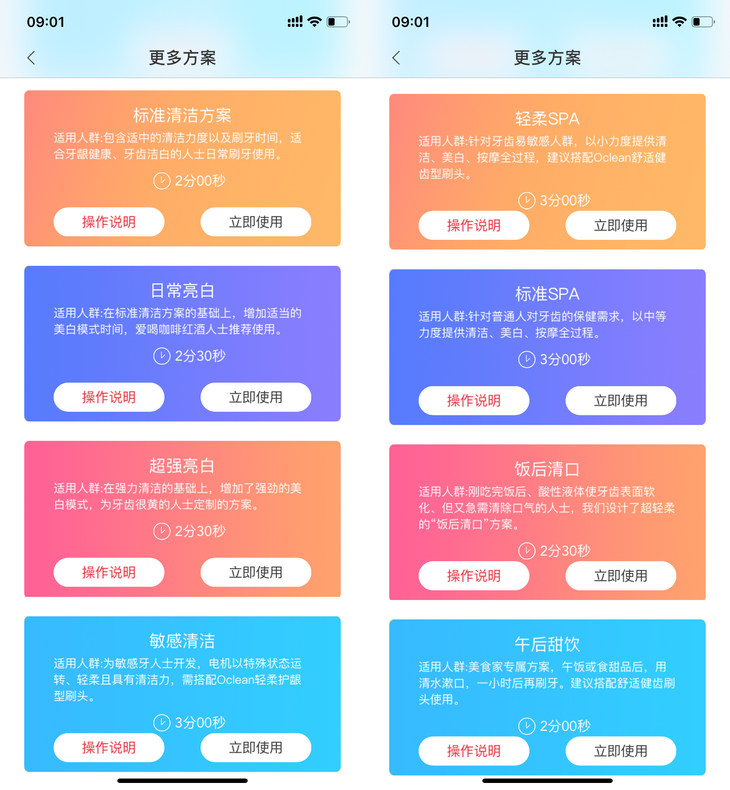The width and height of the screenshot is (730, 790).
Task: Show 操作说明 for 超强亮白
Action: coord(109,572)
